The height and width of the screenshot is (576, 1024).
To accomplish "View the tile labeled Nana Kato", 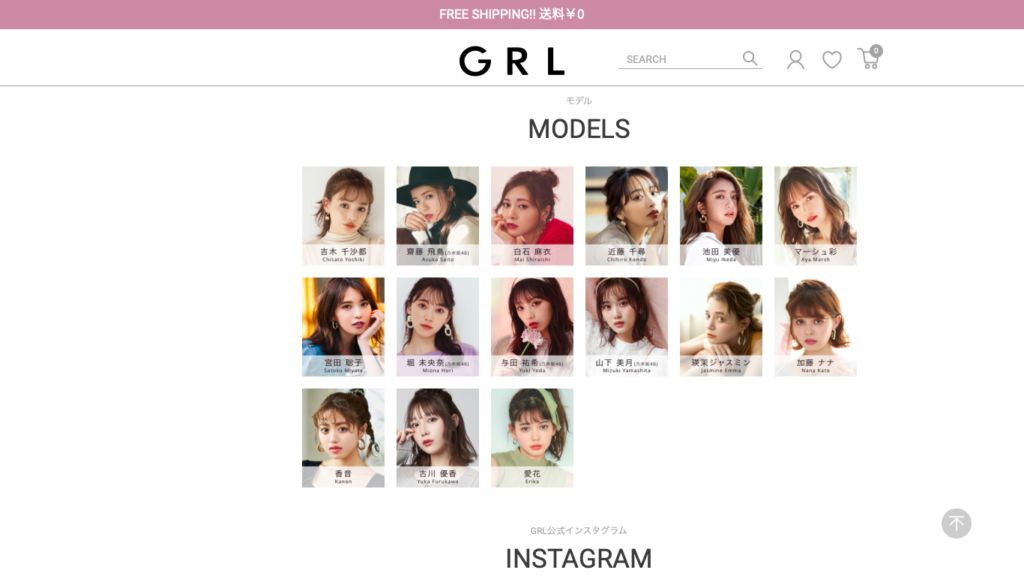I will 815,326.
